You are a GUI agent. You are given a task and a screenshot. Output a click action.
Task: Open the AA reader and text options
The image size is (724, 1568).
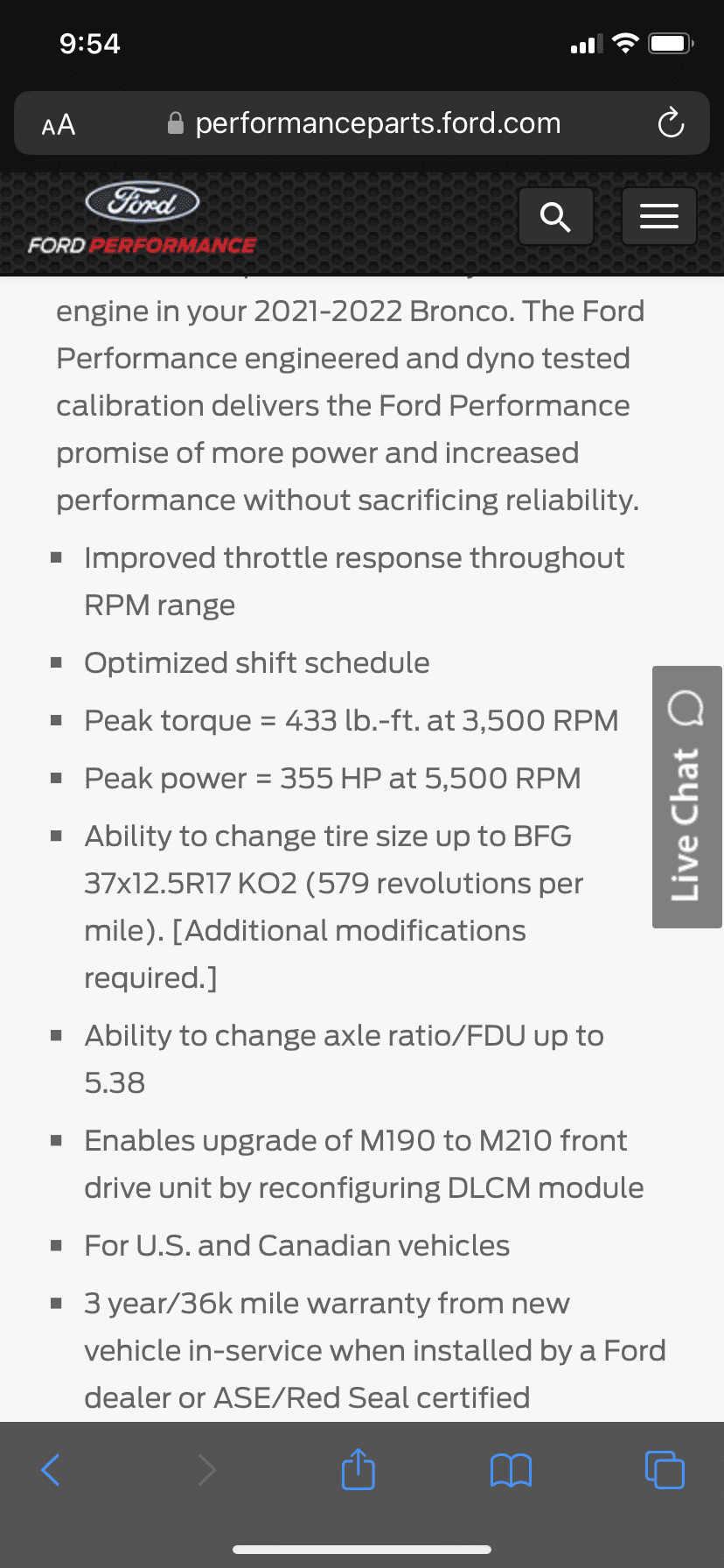tap(59, 124)
